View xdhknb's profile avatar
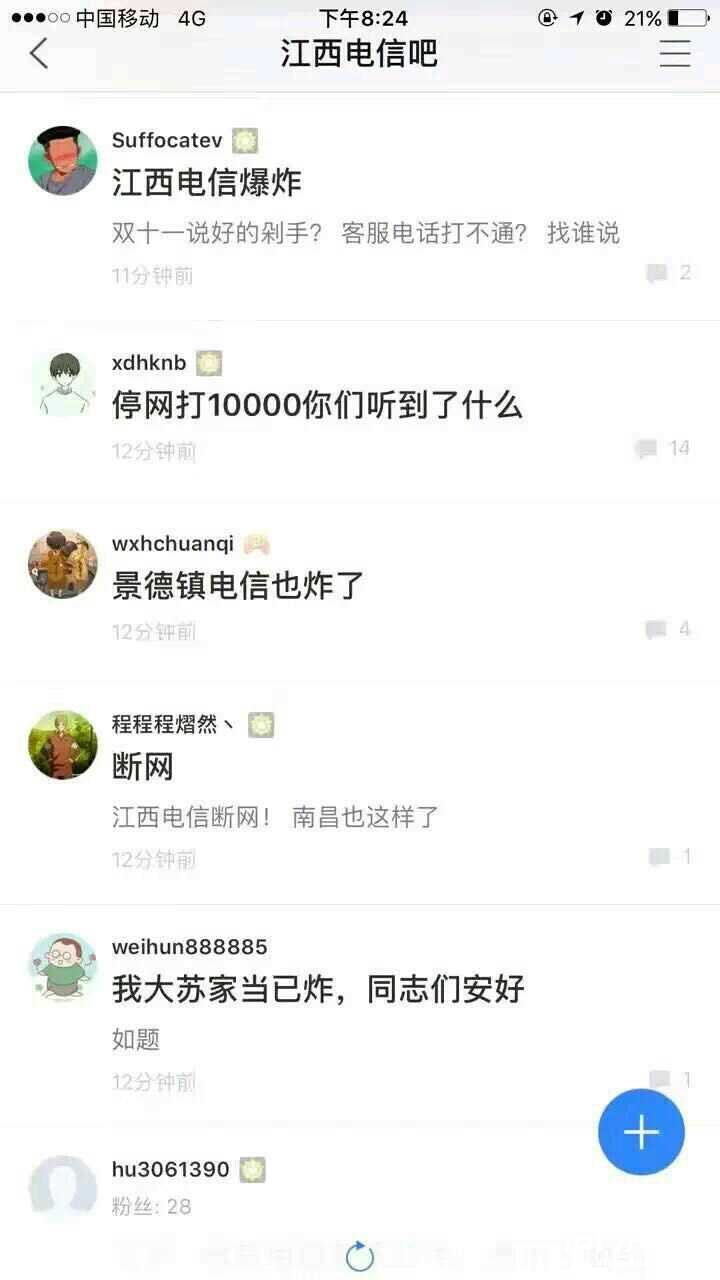The height and width of the screenshot is (1280, 720). [62, 382]
